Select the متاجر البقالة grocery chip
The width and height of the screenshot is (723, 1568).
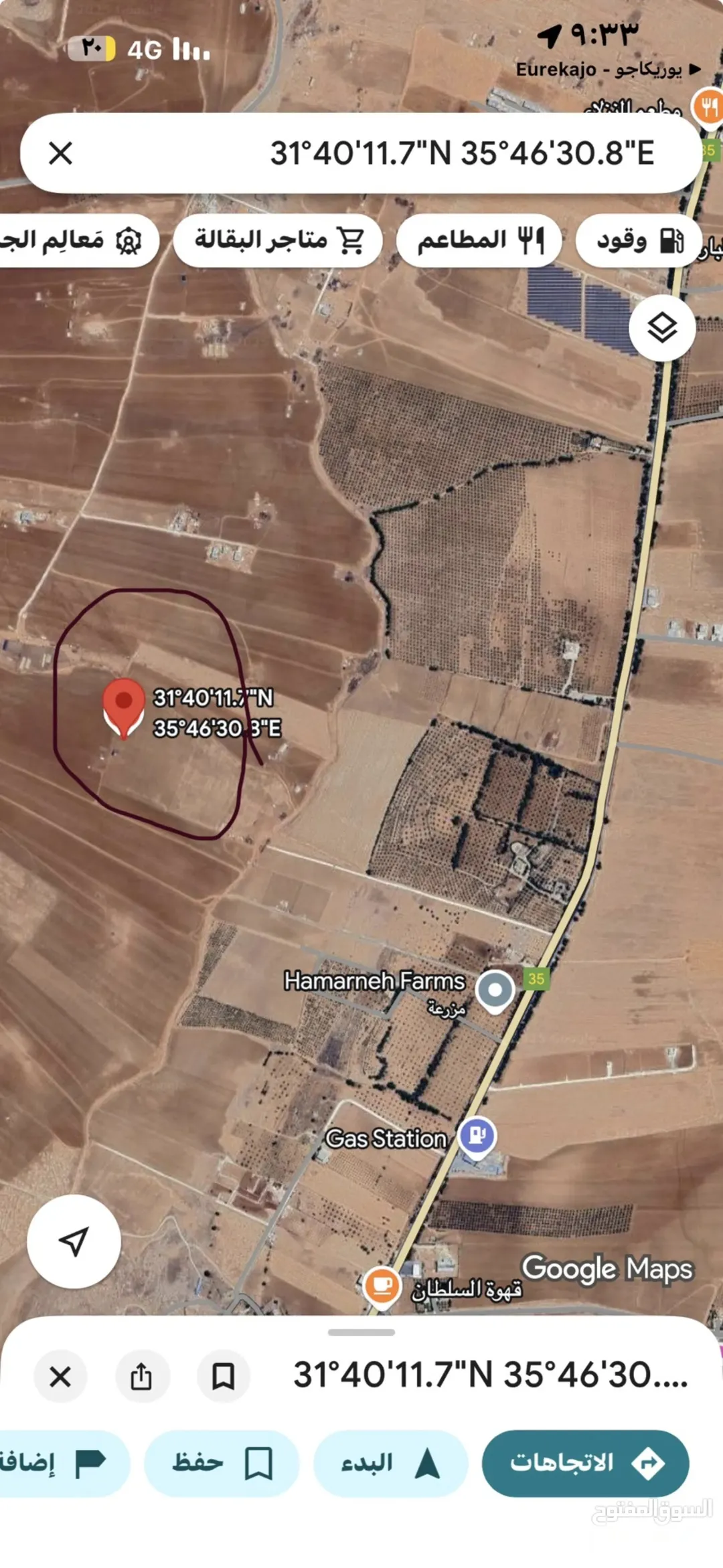278,240
